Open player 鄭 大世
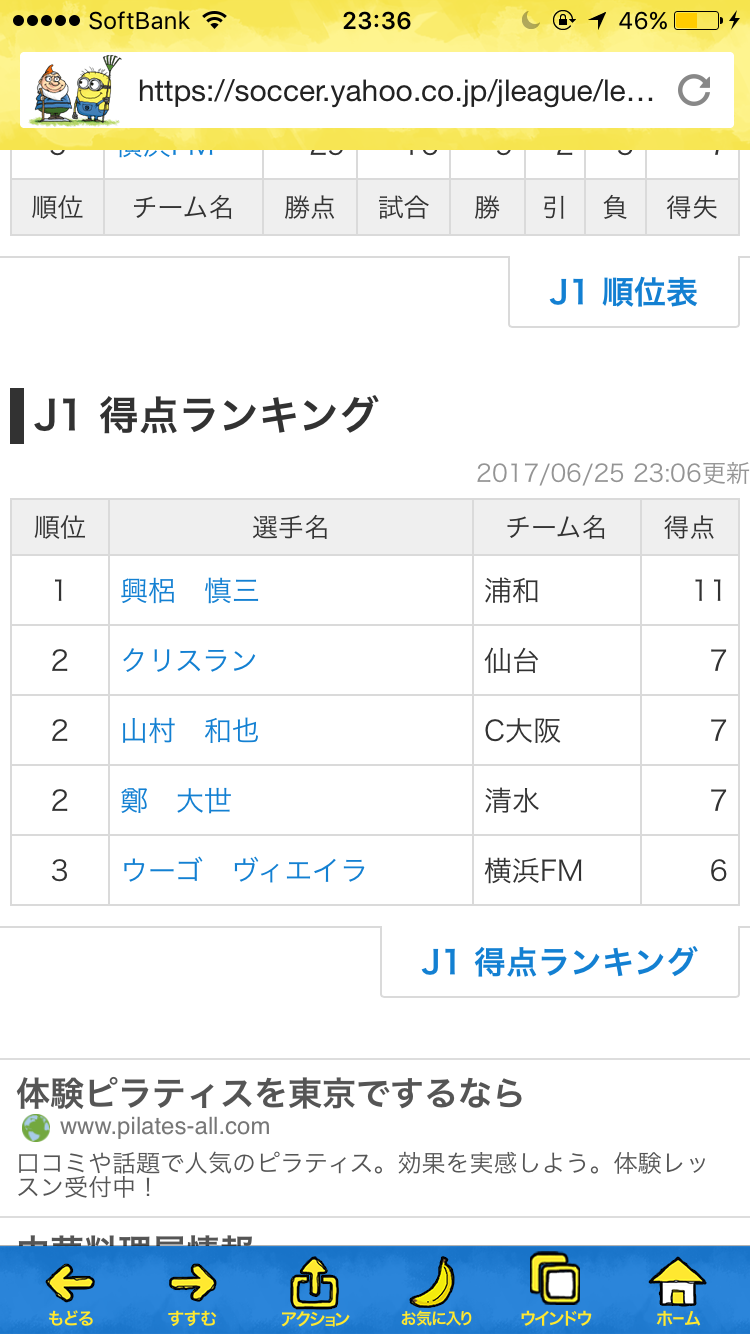This screenshot has width=750, height=1334. [176, 801]
